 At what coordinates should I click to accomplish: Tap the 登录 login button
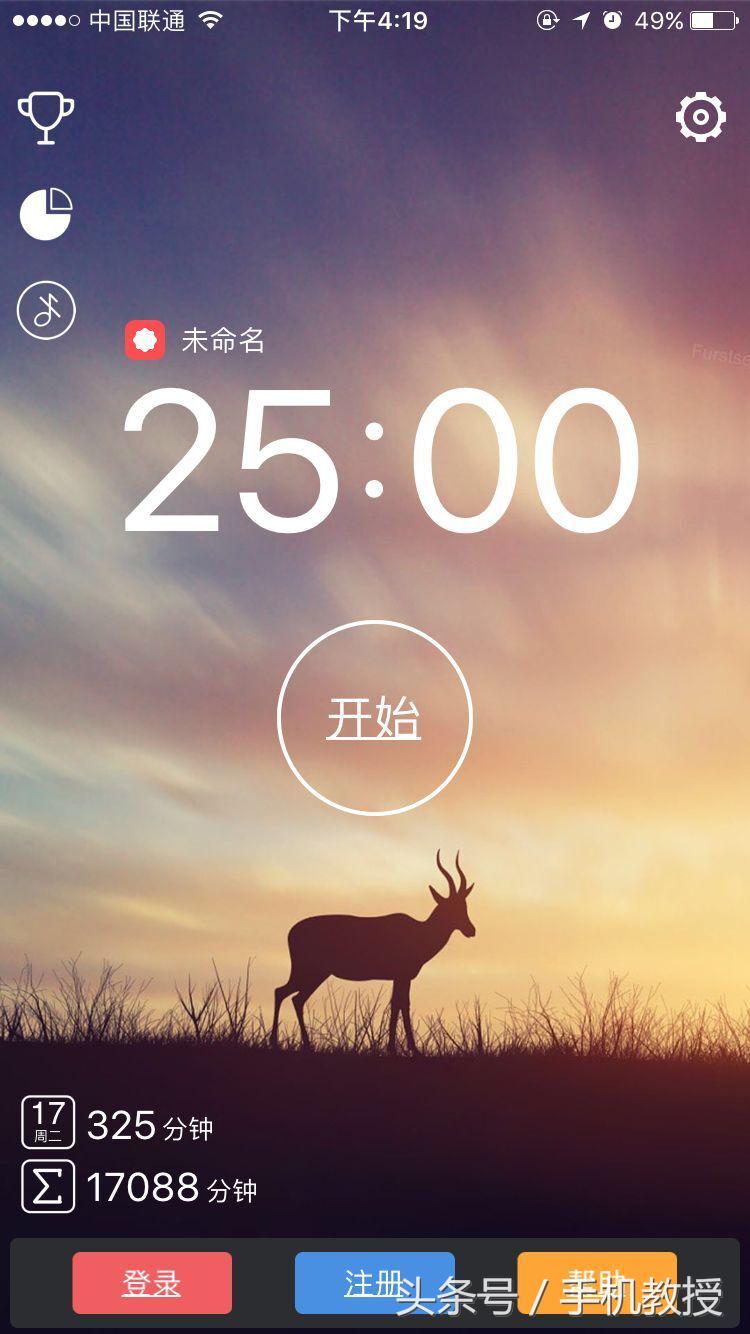[x=151, y=1283]
